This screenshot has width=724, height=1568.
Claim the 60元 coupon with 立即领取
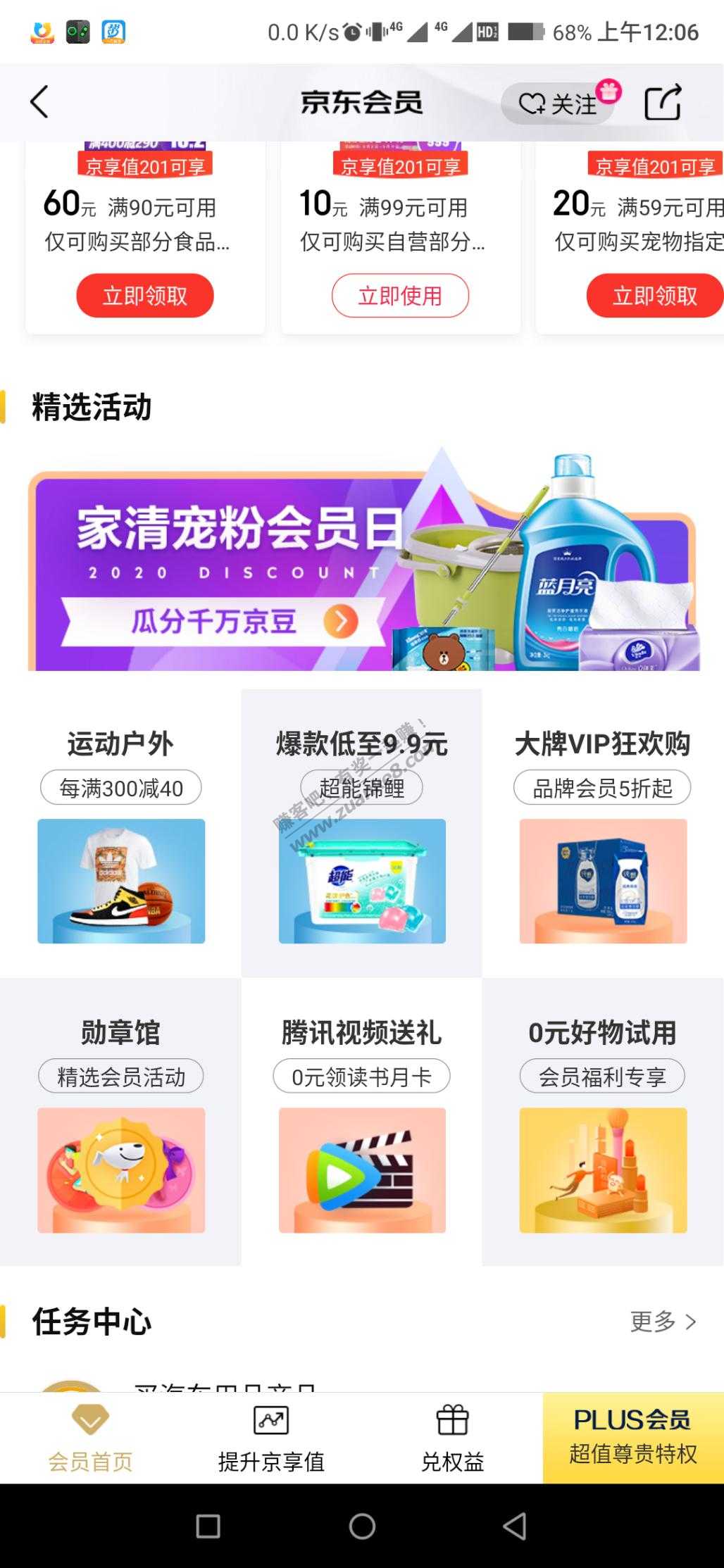tap(145, 296)
